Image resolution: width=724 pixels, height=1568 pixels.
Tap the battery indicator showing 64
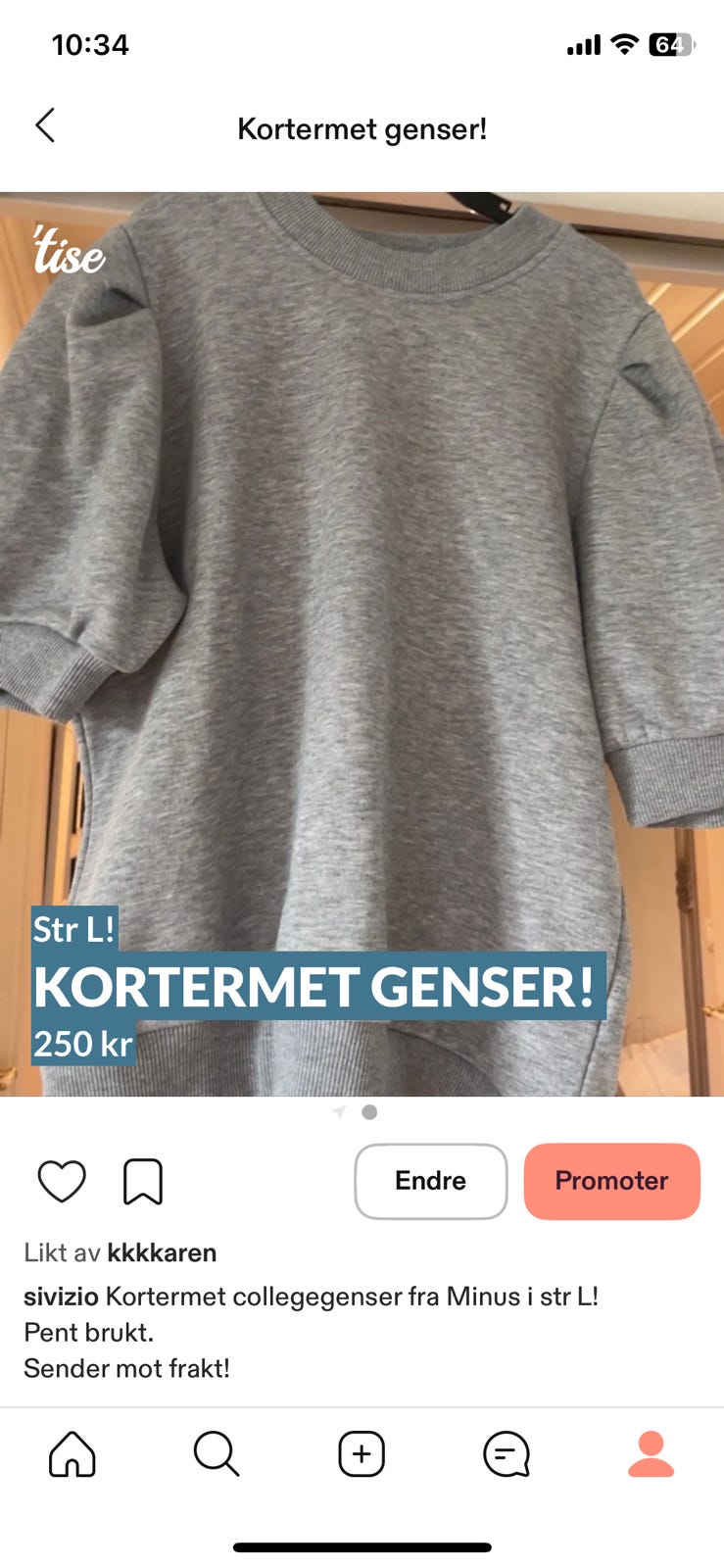coord(672,44)
